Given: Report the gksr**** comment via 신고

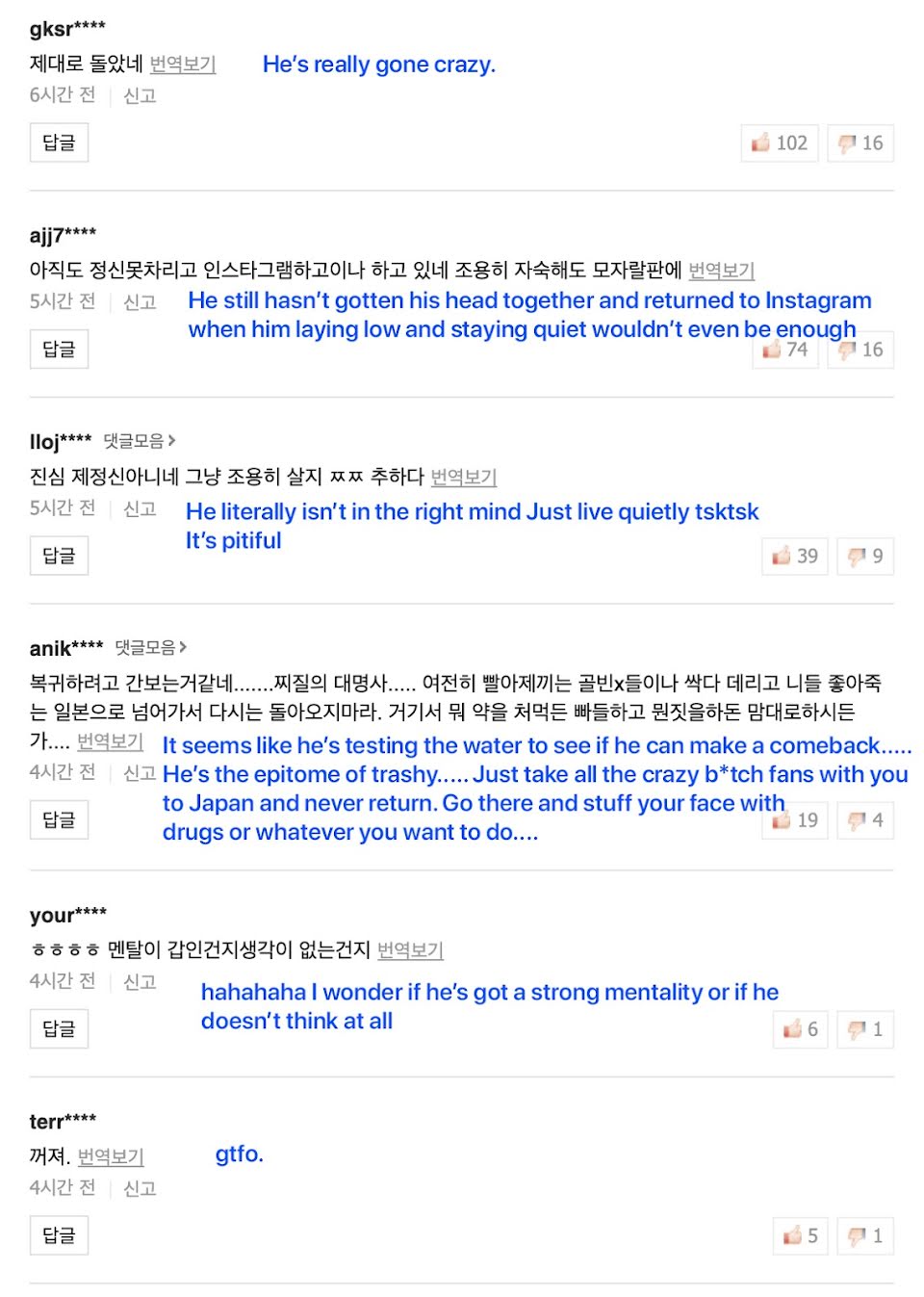Looking at the screenshot, I should 140,95.
